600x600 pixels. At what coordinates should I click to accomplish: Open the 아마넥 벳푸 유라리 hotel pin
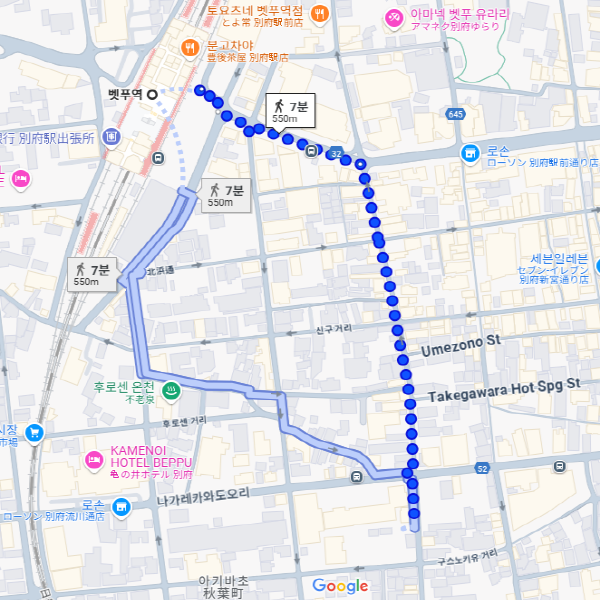[x=394, y=17]
